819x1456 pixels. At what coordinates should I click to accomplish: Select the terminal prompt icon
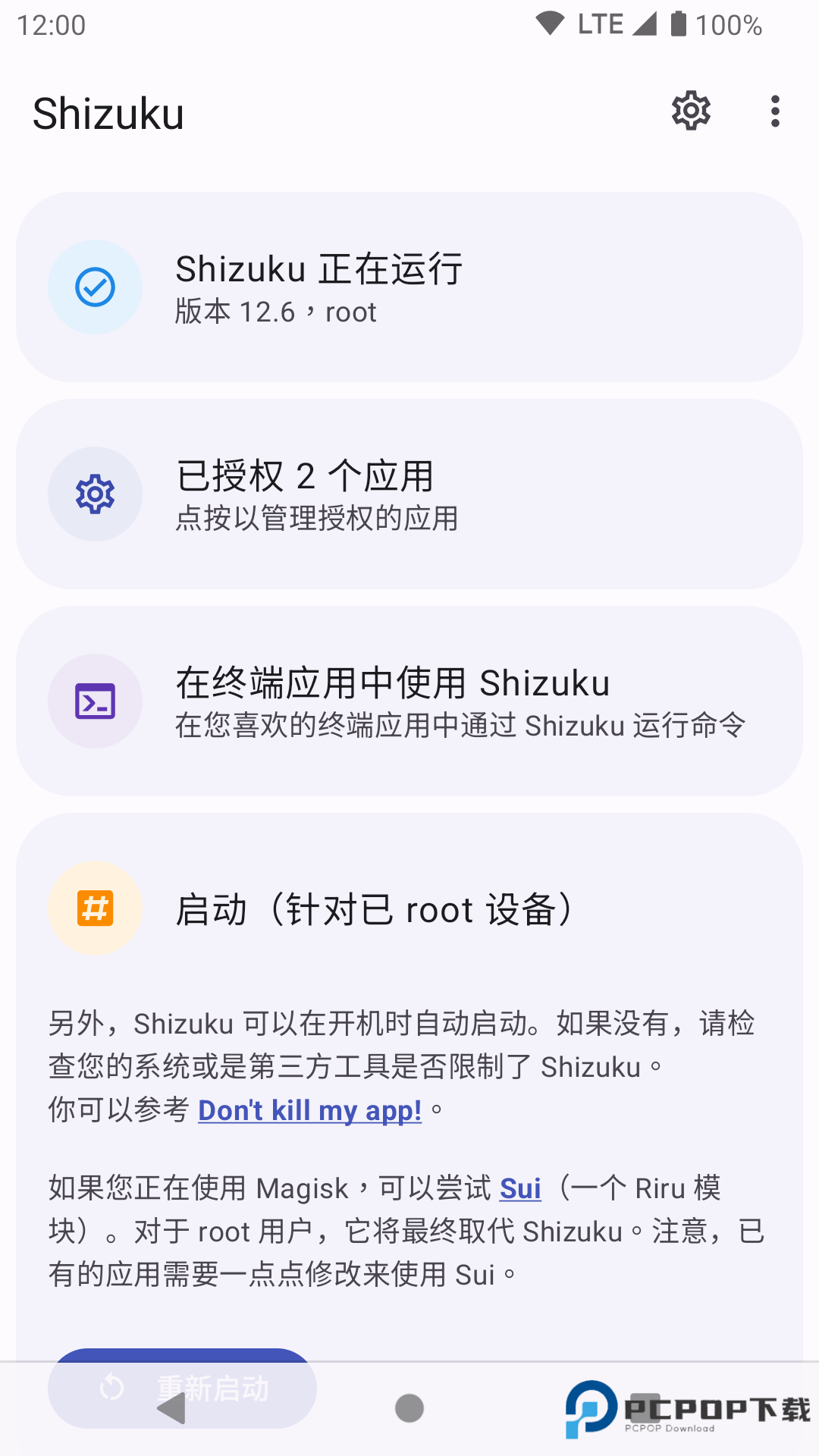(x=95, y=701)
